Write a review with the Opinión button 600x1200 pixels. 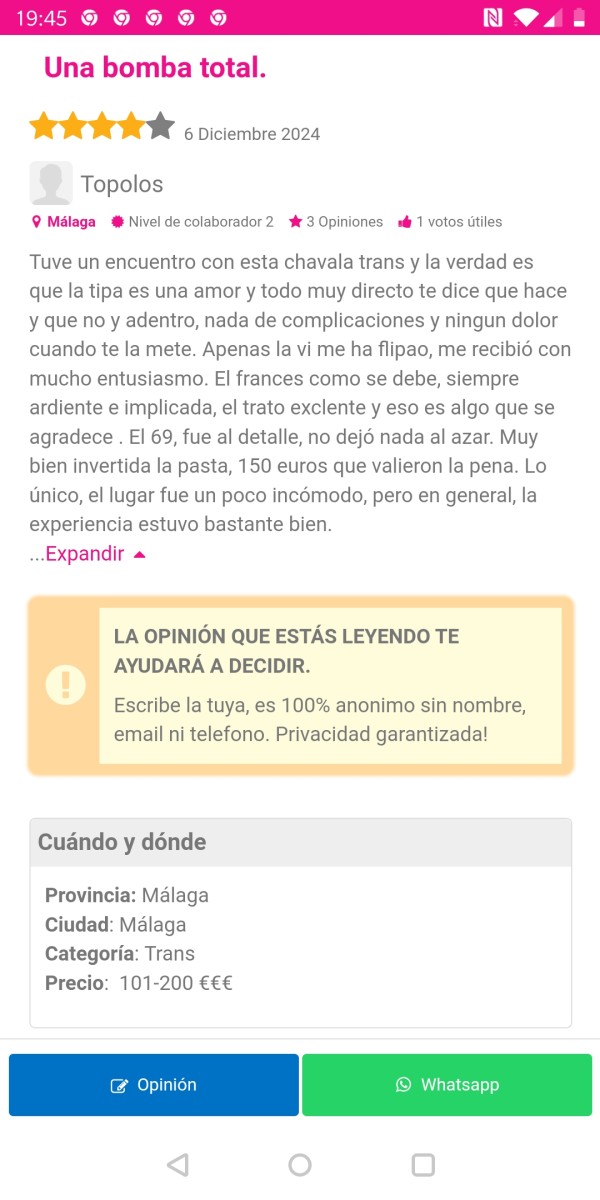[154, 1085]
